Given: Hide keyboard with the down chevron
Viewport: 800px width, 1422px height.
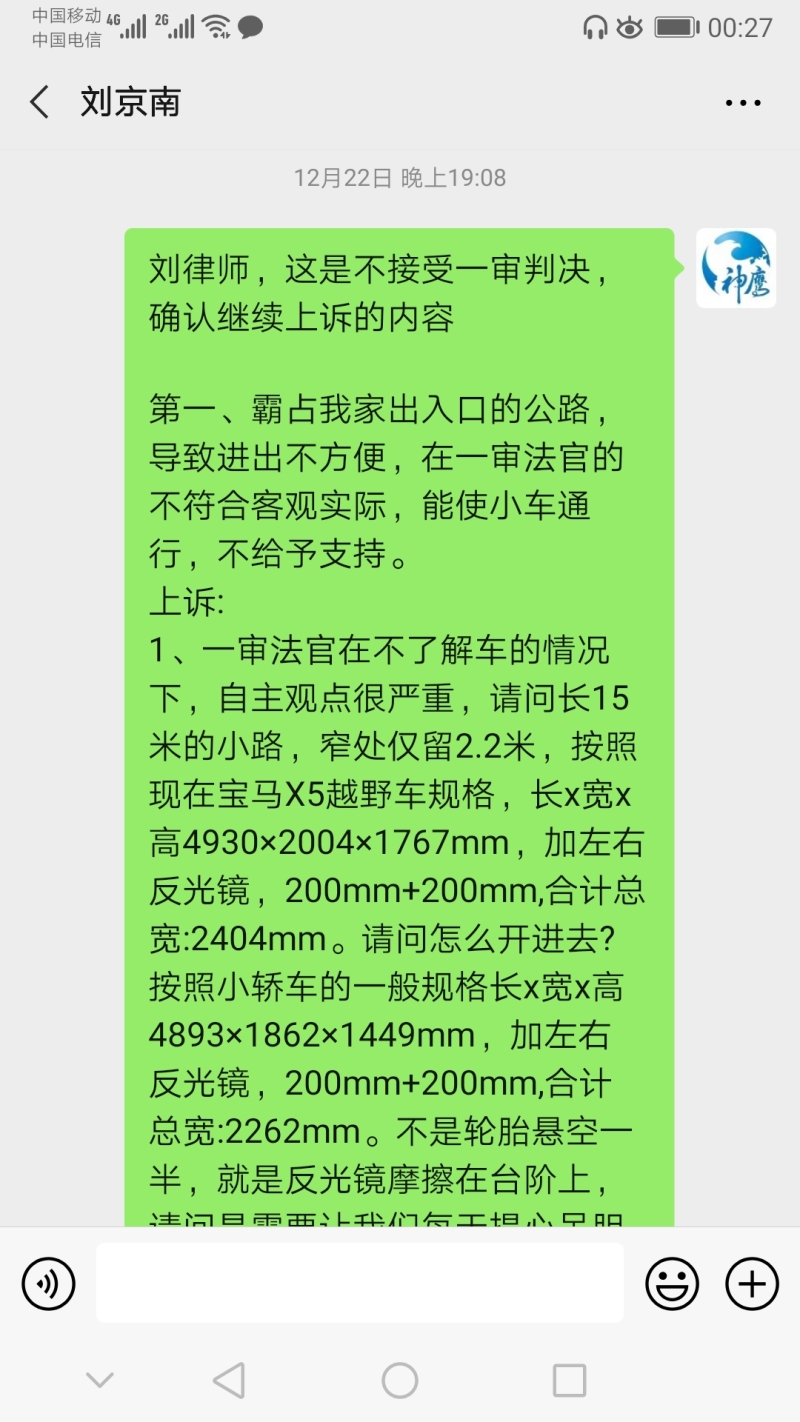Looking at the screenshot, I should 99,1381.
